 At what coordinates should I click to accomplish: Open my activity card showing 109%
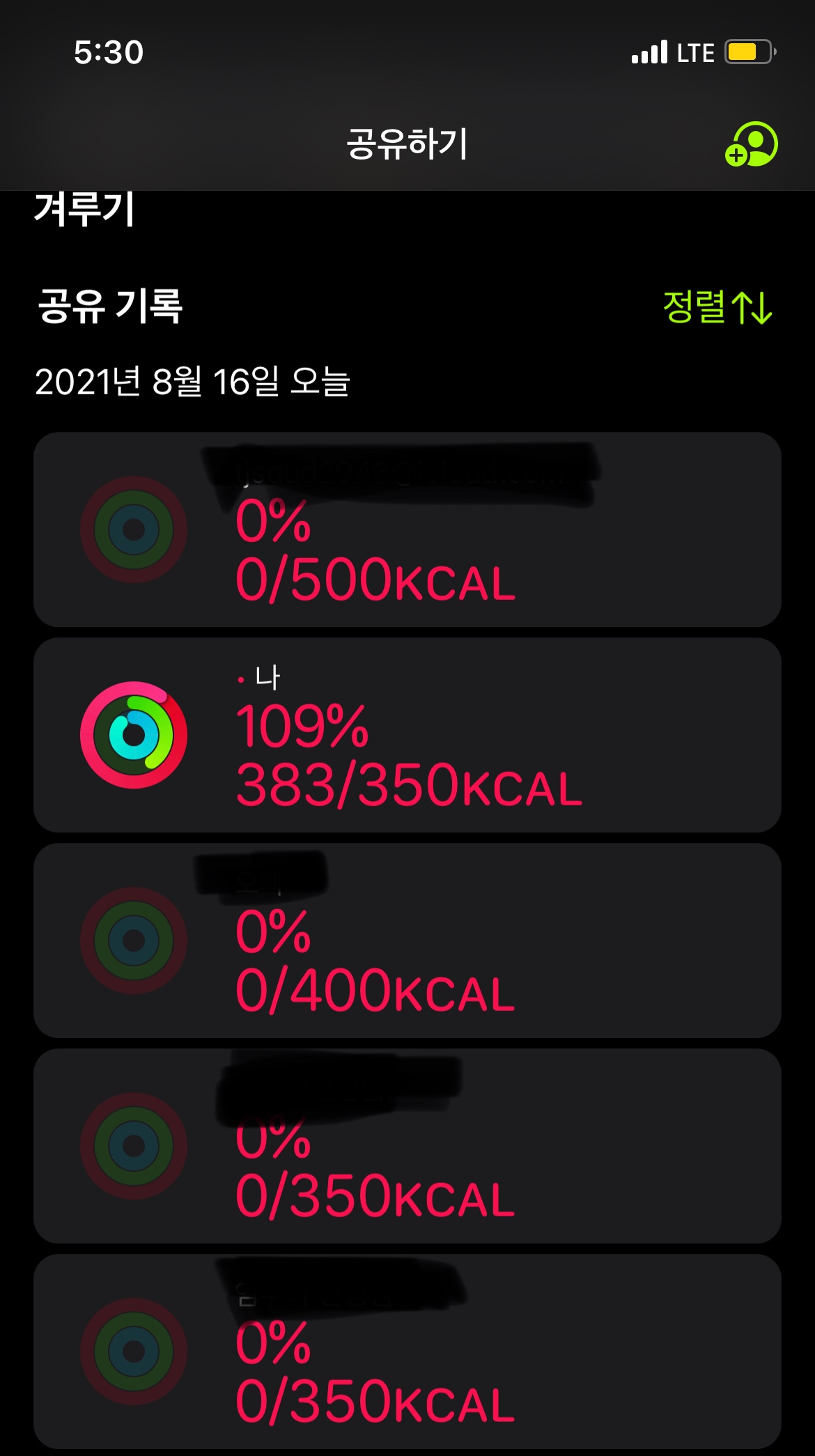407,735
